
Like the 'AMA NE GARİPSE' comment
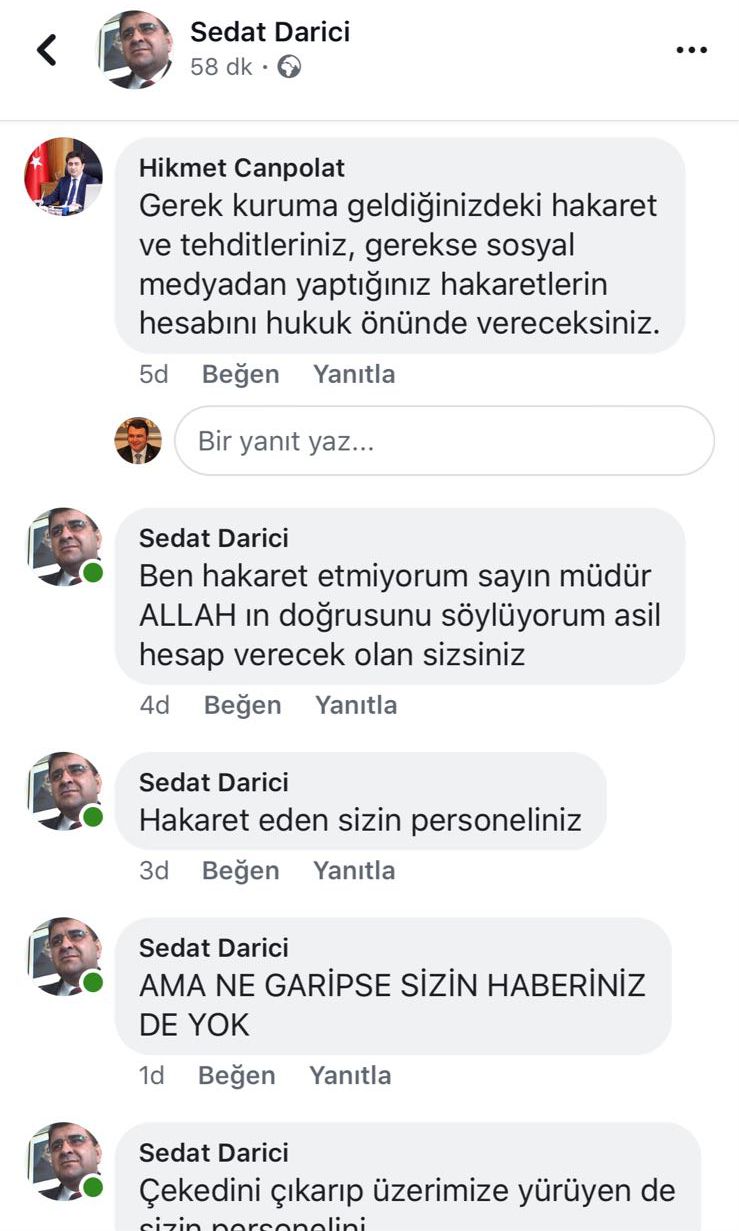[236, 1075]
